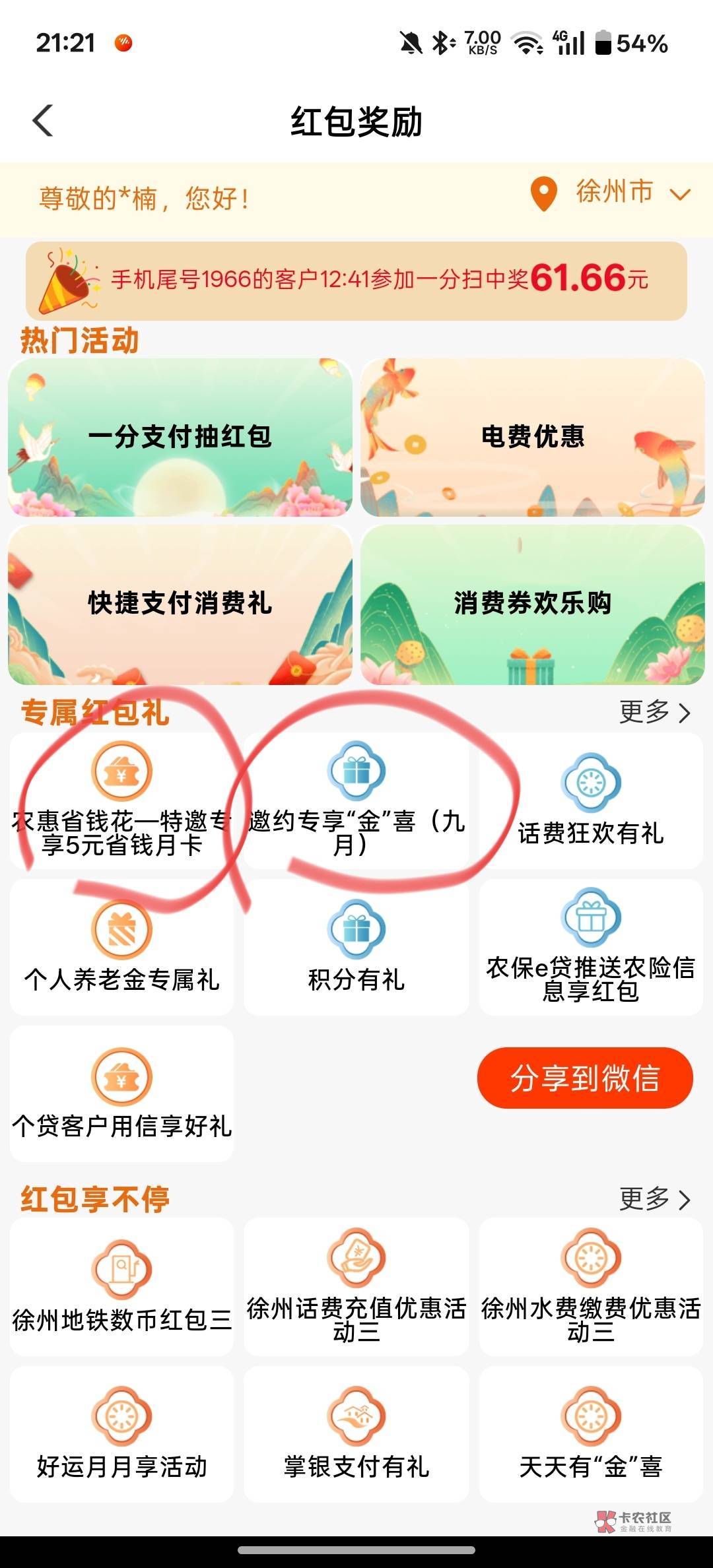Open the 电费优惠 activity card
The width and height of the screenshot is (713, 1568).
point(533,437)
